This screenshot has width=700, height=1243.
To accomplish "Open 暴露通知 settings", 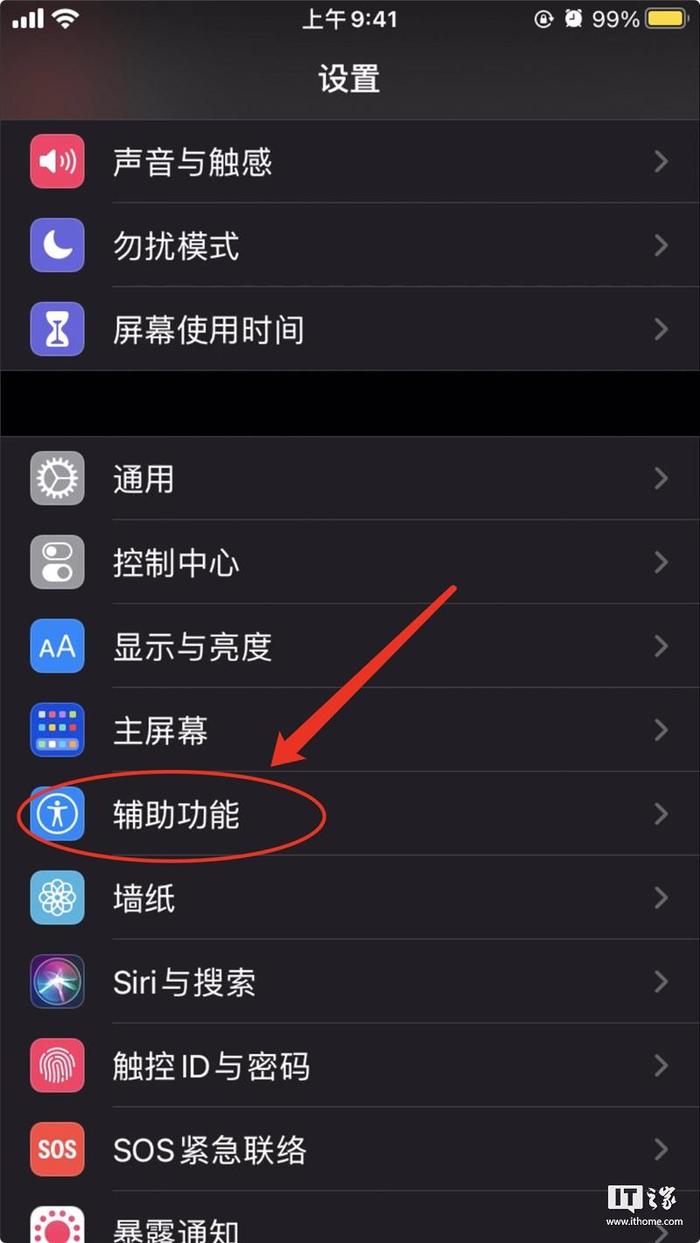I will tap(350, 1218).
